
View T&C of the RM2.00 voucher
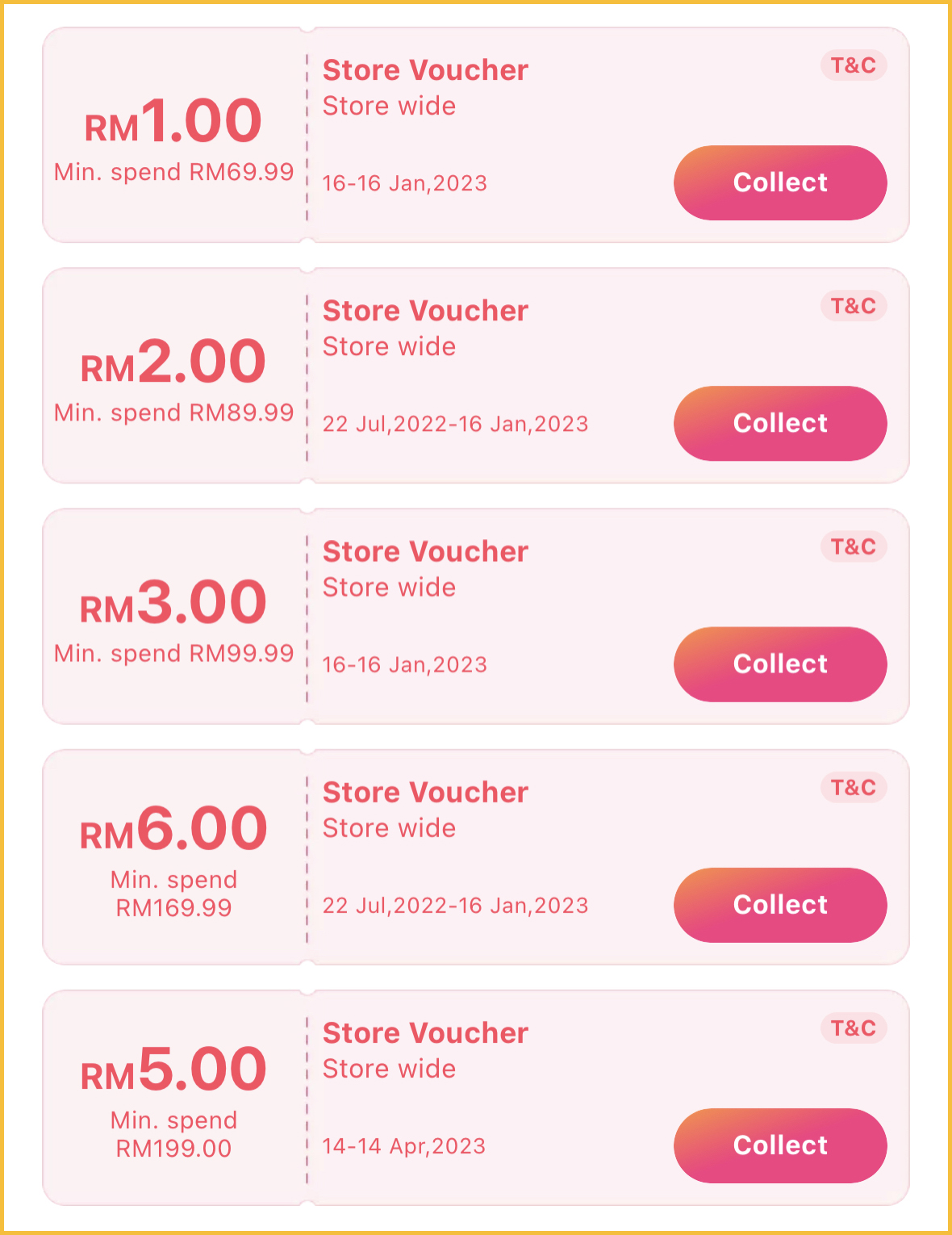click(854, 306)
